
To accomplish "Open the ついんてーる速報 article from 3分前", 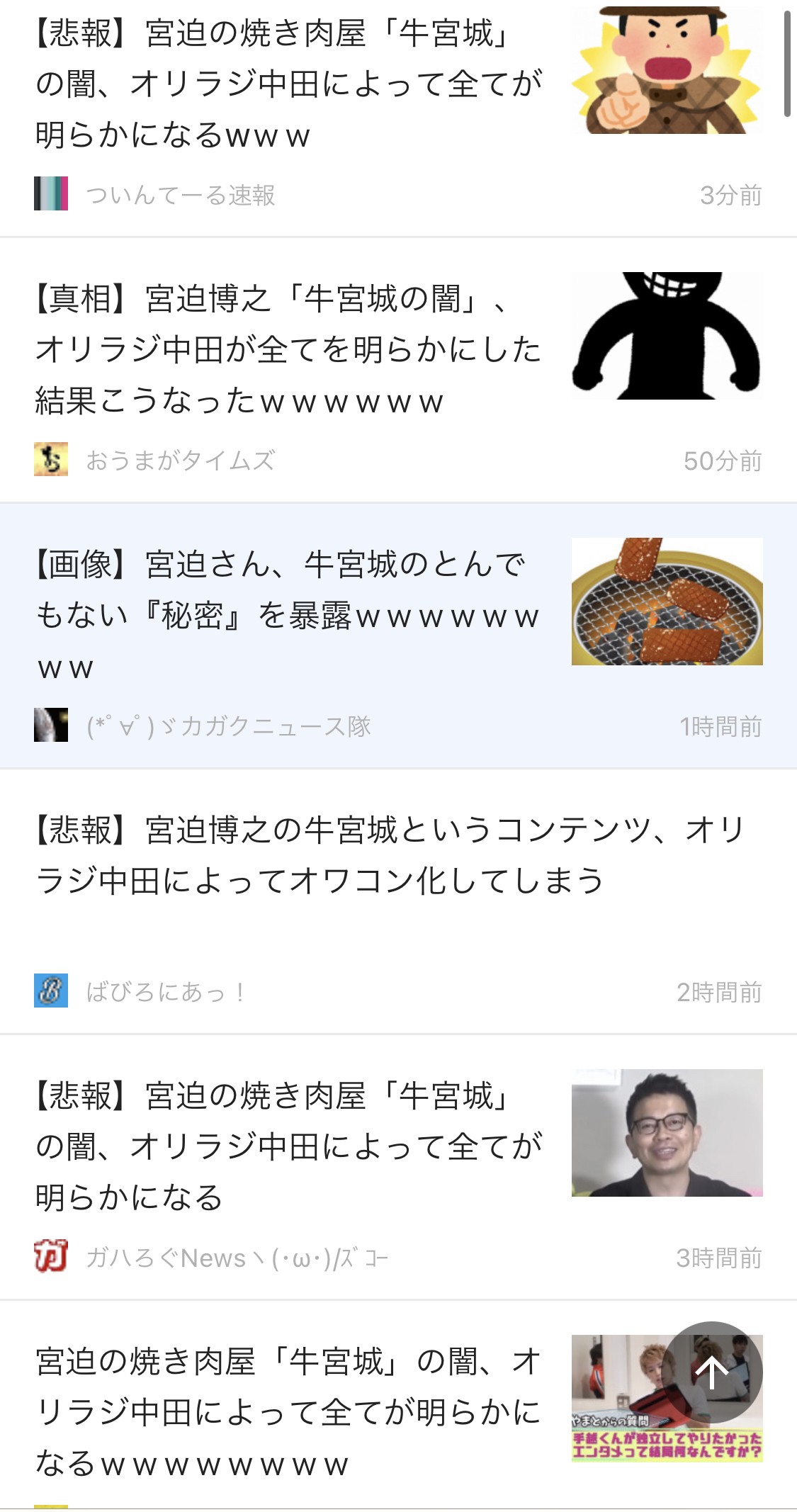I will click(289, 84).
